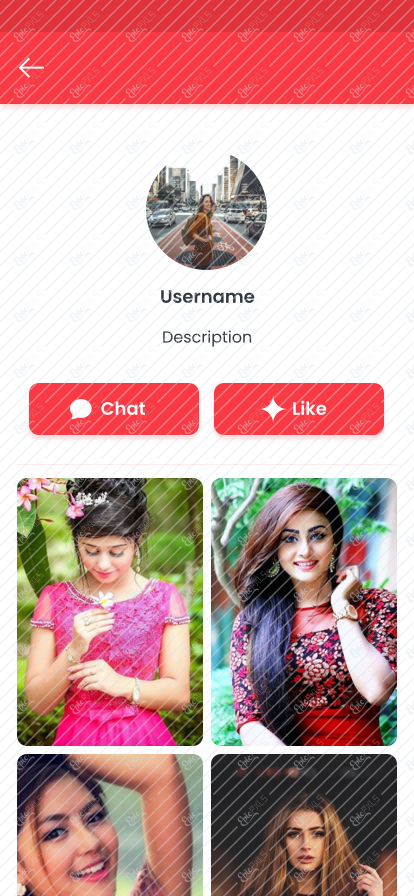Open the photo of the woman with raised arm
This screenshot has height=896, width=414.
point(110,825)
